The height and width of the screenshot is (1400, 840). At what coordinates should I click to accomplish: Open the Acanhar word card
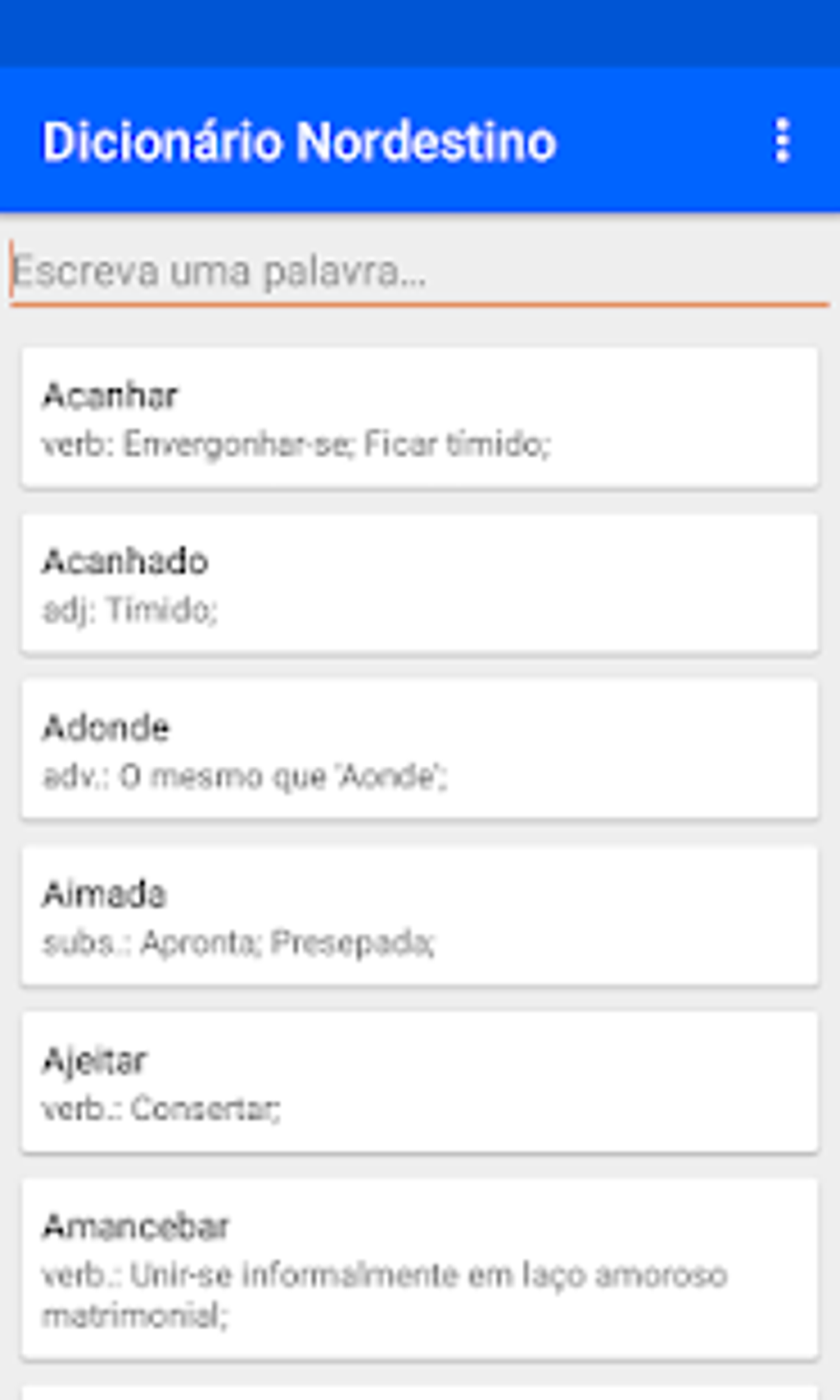(x=419, y=418)
